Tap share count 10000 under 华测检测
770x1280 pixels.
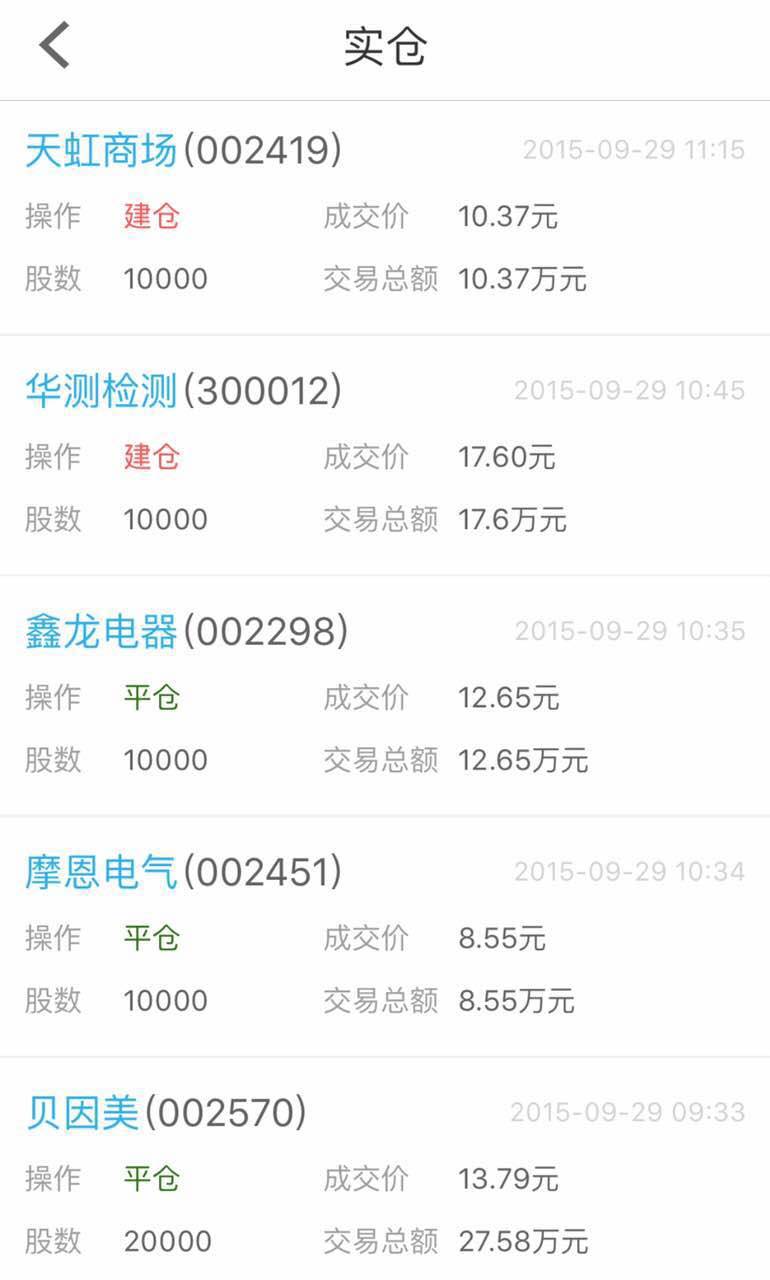[165, 518]
